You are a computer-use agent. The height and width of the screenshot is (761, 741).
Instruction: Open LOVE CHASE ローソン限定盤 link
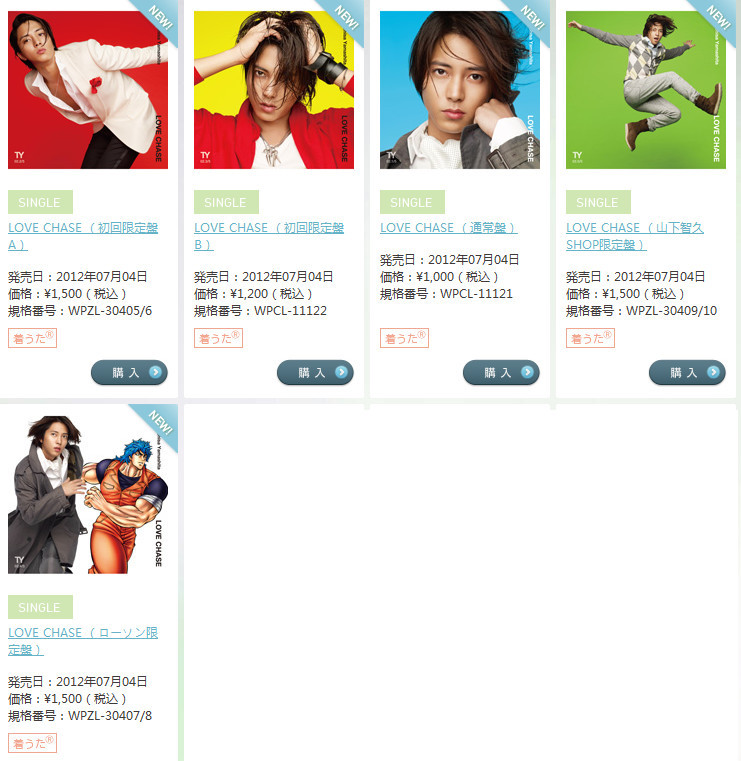click(x=83, y=633)
